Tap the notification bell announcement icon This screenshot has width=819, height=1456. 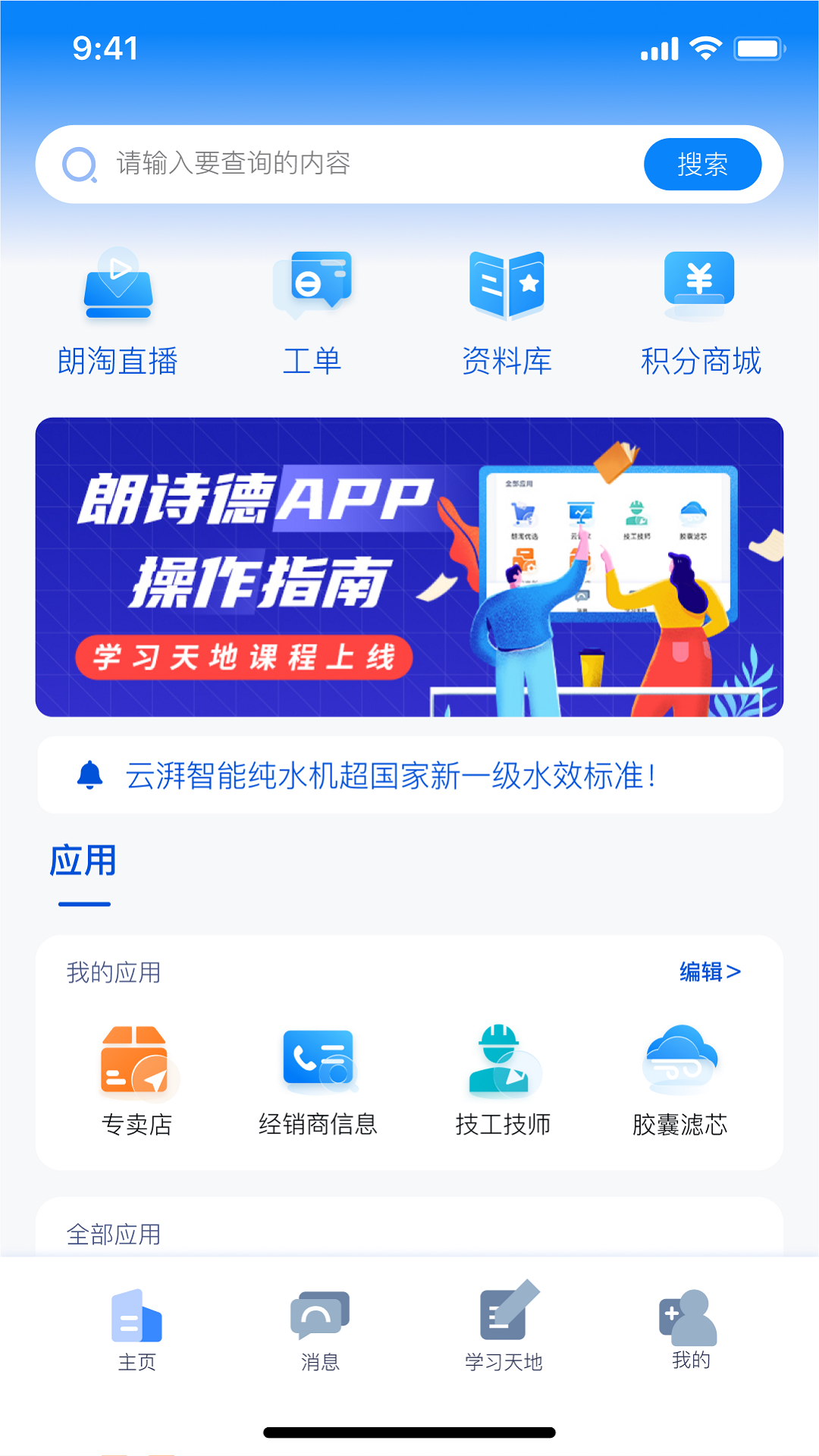91,773
